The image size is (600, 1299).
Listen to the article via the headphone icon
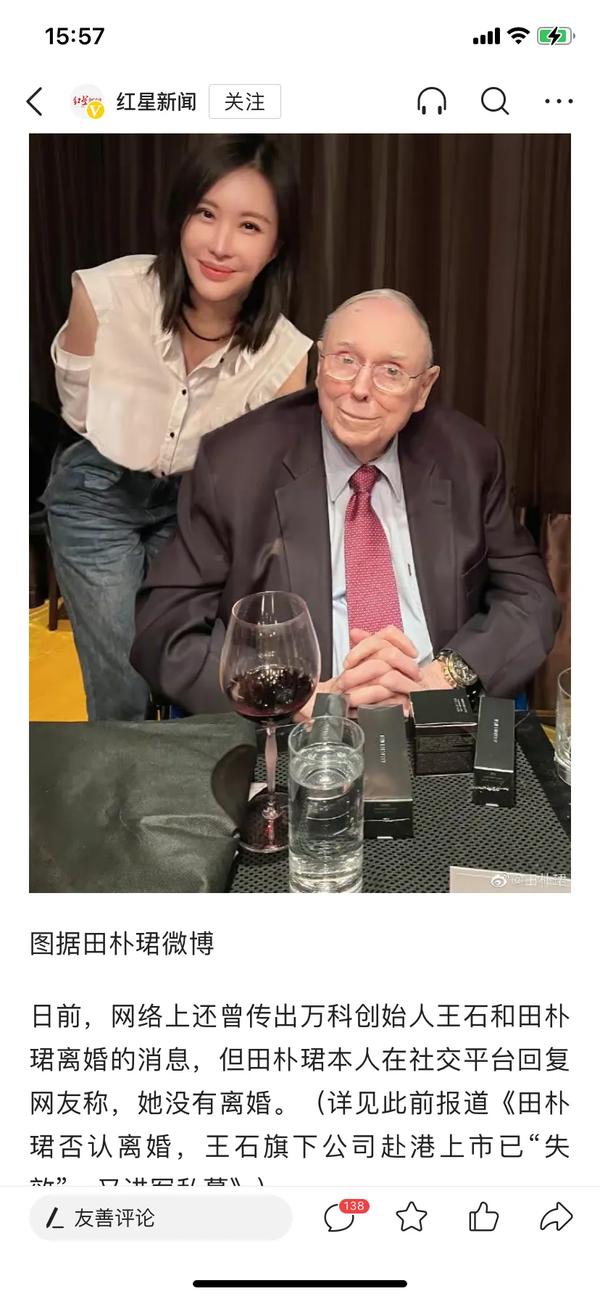431,101
